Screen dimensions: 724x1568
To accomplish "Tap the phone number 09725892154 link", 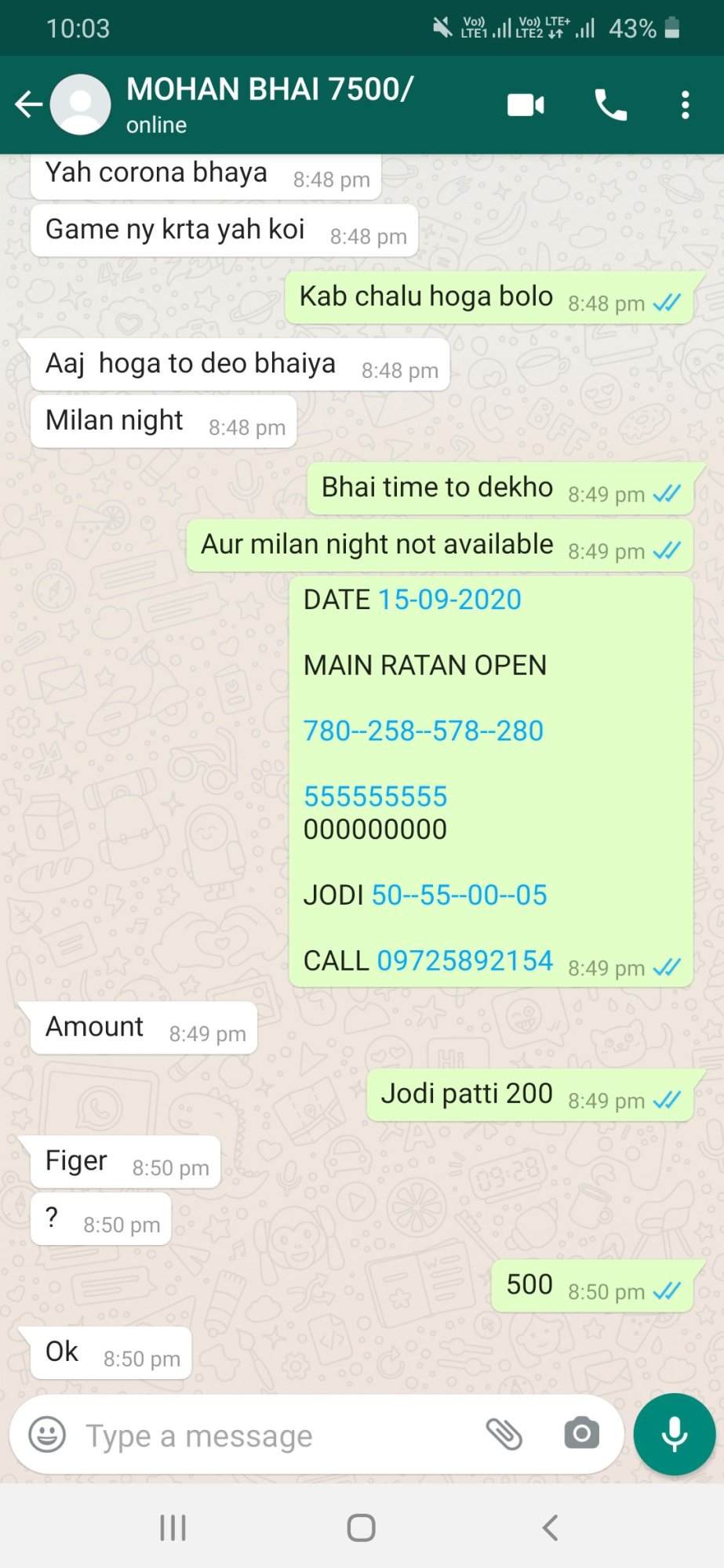I will point(465,960).
